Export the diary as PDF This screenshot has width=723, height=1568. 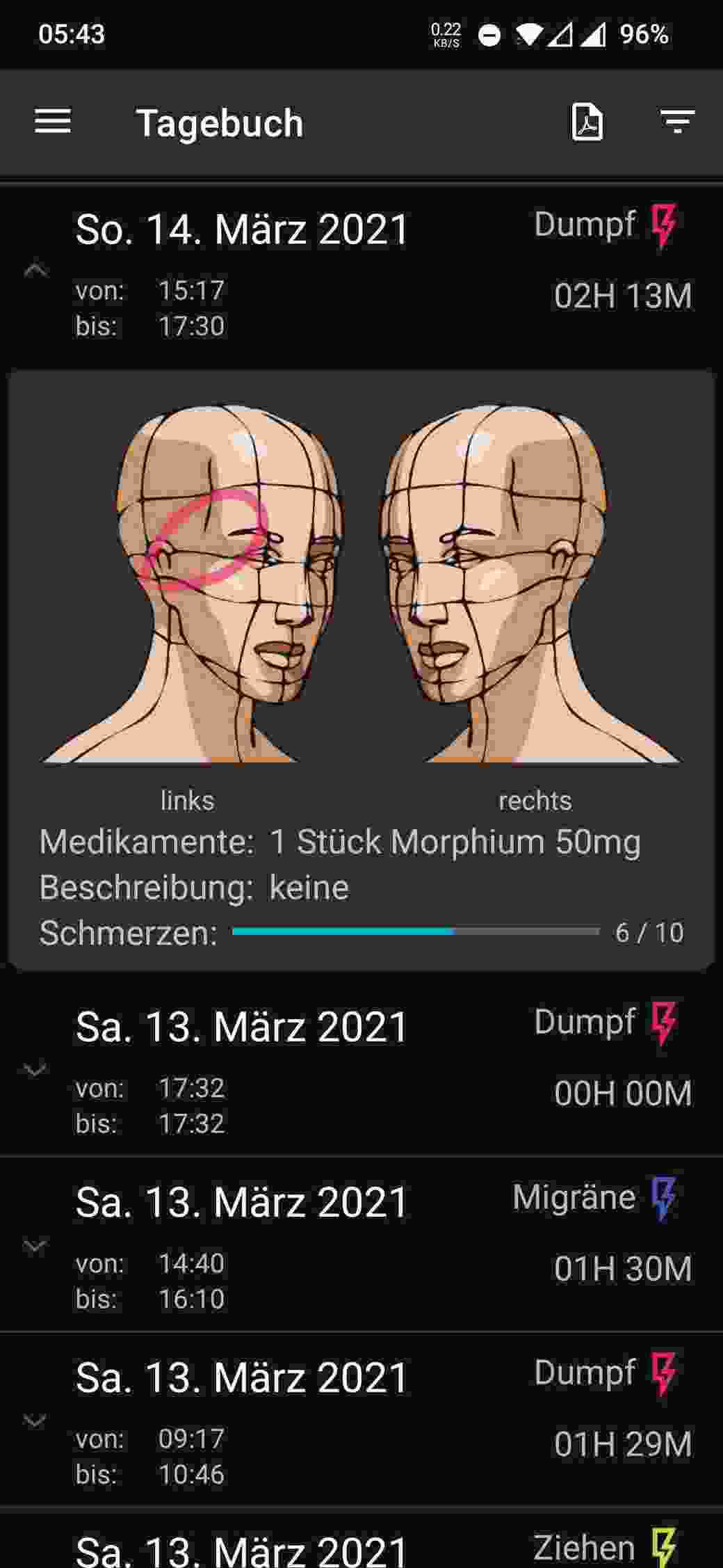(586, 122)
